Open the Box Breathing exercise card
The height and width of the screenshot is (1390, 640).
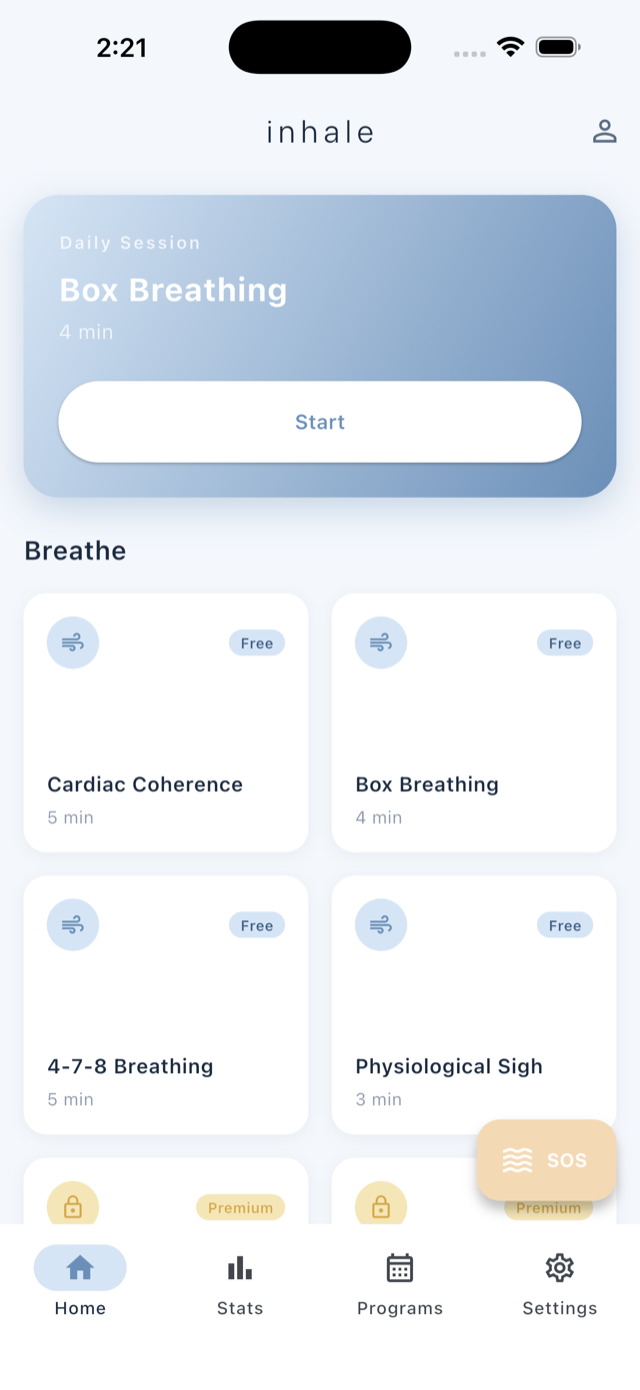click(x=474, y=722)
